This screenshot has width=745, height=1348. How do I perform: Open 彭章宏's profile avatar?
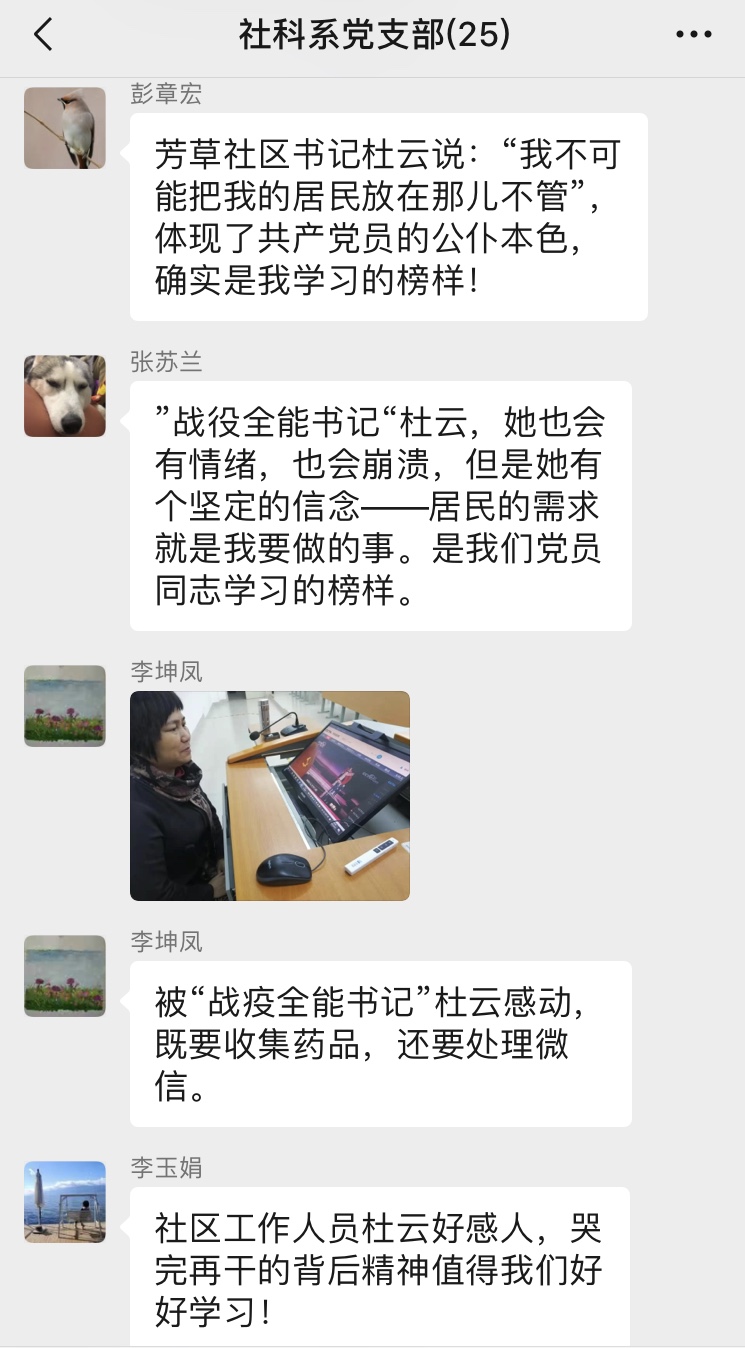point(65,128)
